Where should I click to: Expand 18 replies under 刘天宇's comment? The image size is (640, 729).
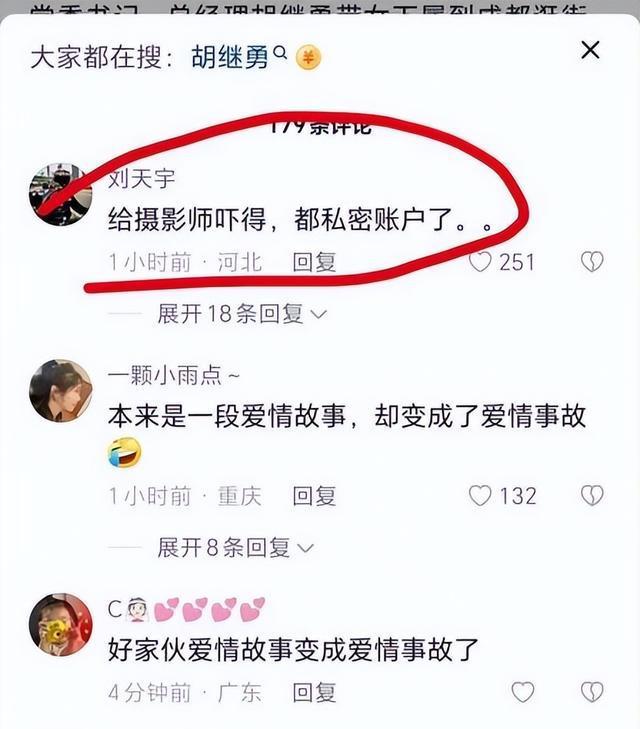[242, 314]
